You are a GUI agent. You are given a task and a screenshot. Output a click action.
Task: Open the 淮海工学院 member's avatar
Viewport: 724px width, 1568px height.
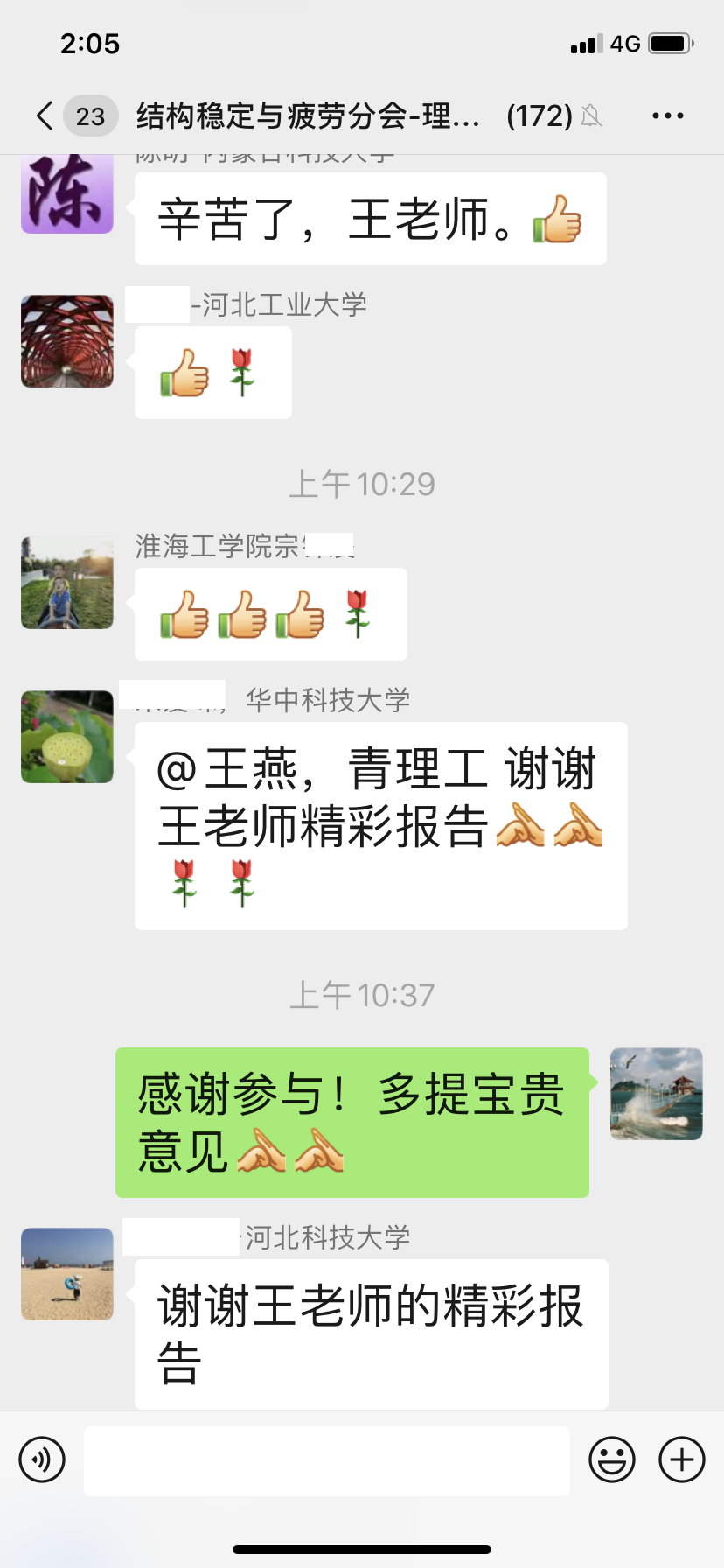pos(67,583)
